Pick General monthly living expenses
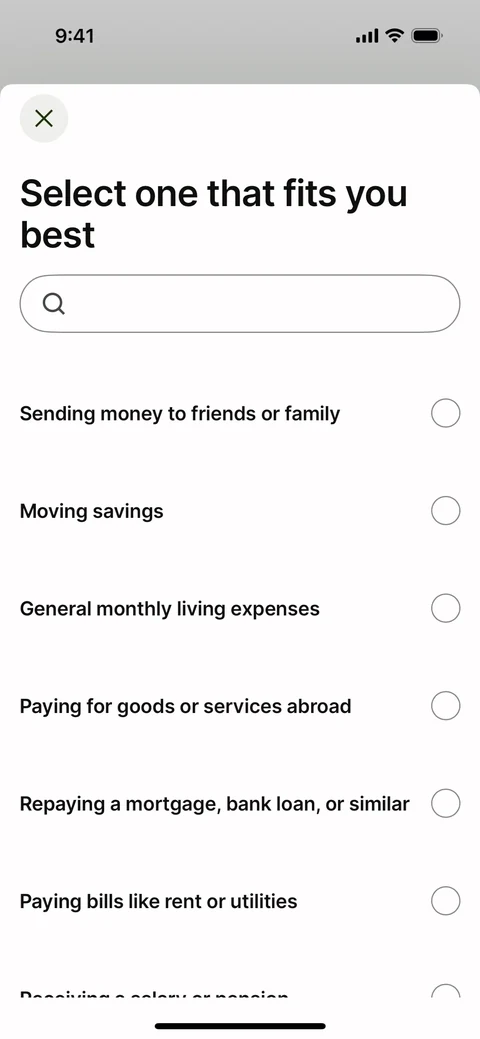Screen dimensions: 480x1039 (x=240, y=608)
